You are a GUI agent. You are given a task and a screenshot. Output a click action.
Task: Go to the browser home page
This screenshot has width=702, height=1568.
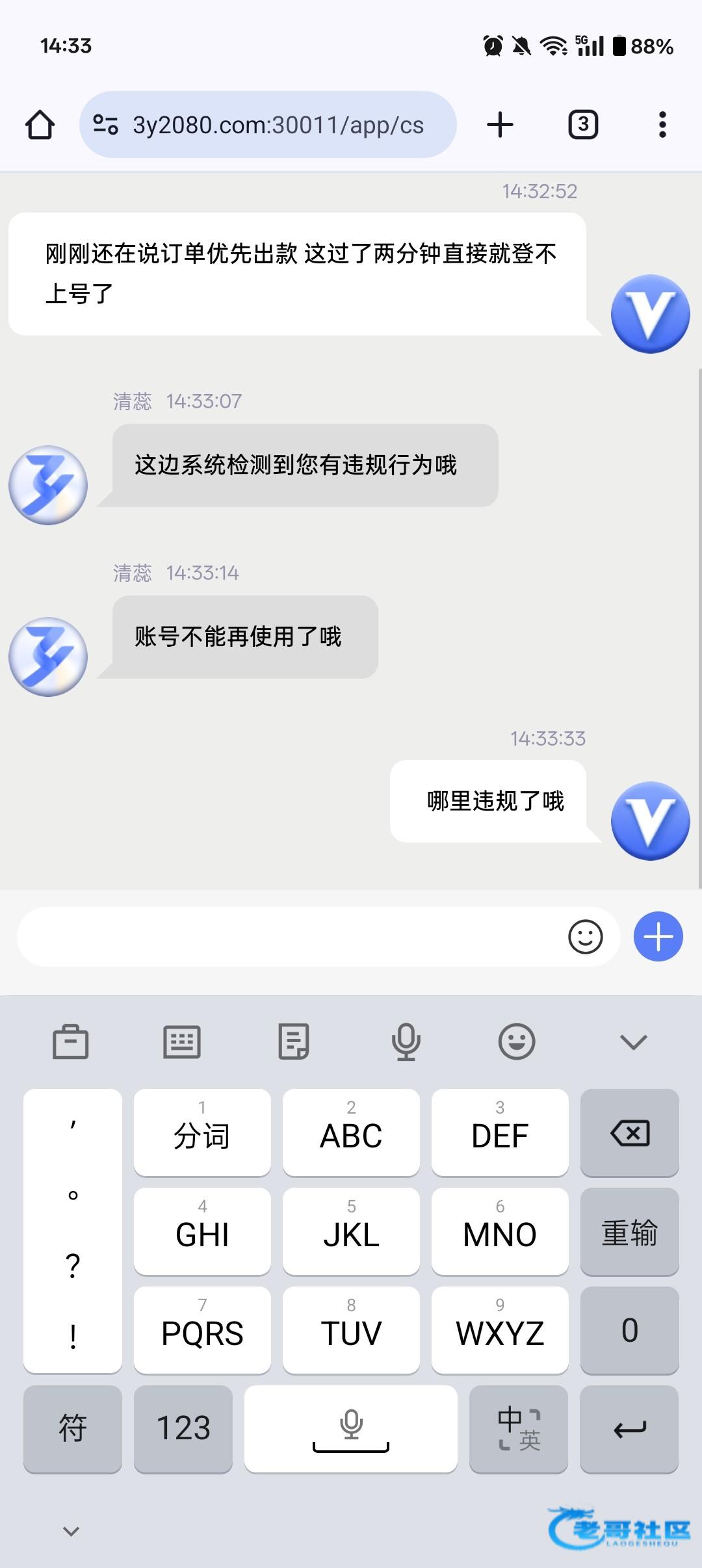pyautogui.click(x=40, y=124)
